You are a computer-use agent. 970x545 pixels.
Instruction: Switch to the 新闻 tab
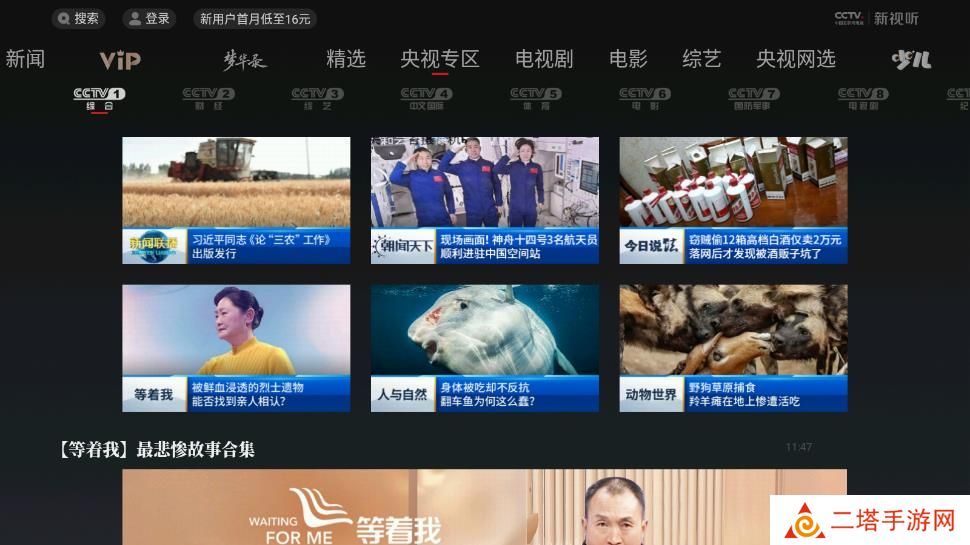pyautogui.click(x=25, y=59)
